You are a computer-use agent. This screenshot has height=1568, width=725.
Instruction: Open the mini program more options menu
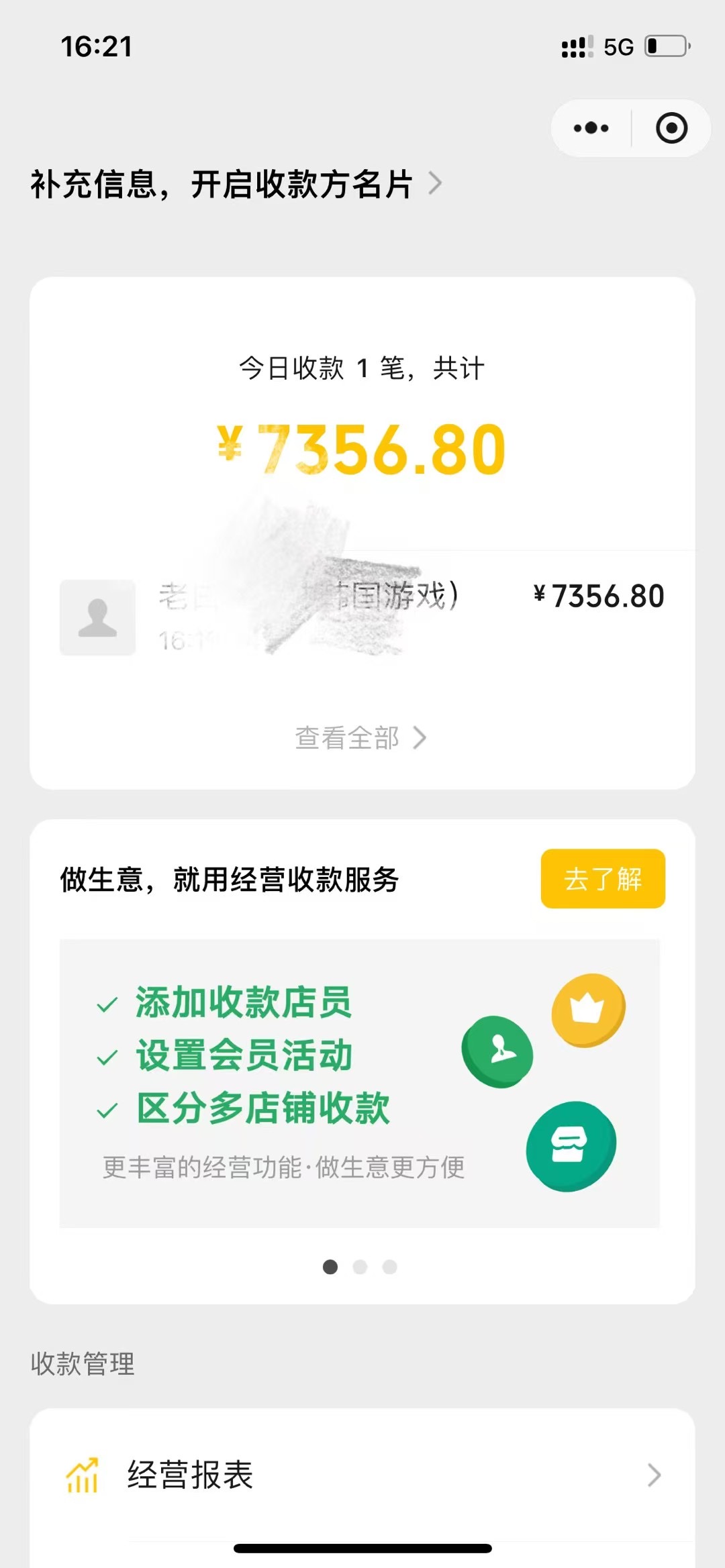(591, 128)
